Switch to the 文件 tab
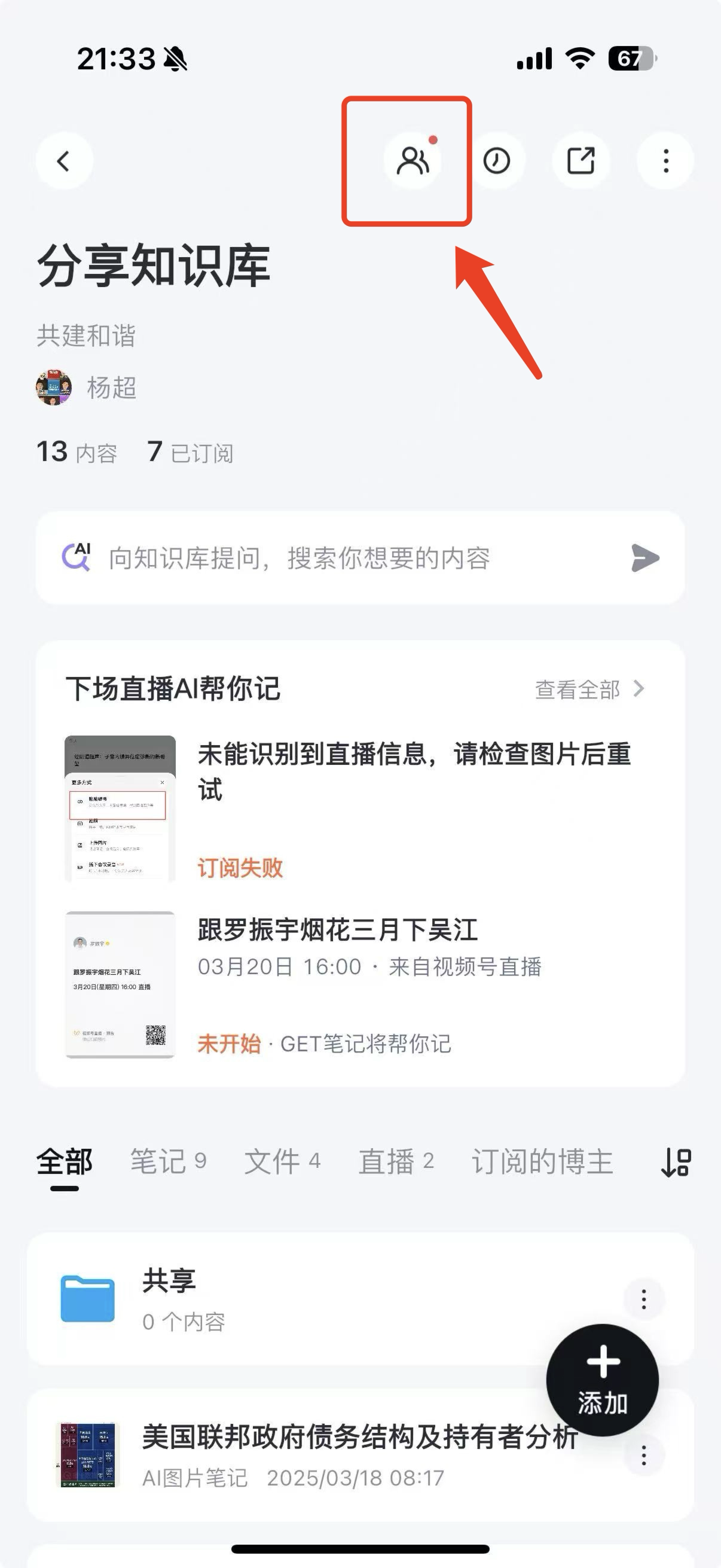 click(x=282, y=1161)
